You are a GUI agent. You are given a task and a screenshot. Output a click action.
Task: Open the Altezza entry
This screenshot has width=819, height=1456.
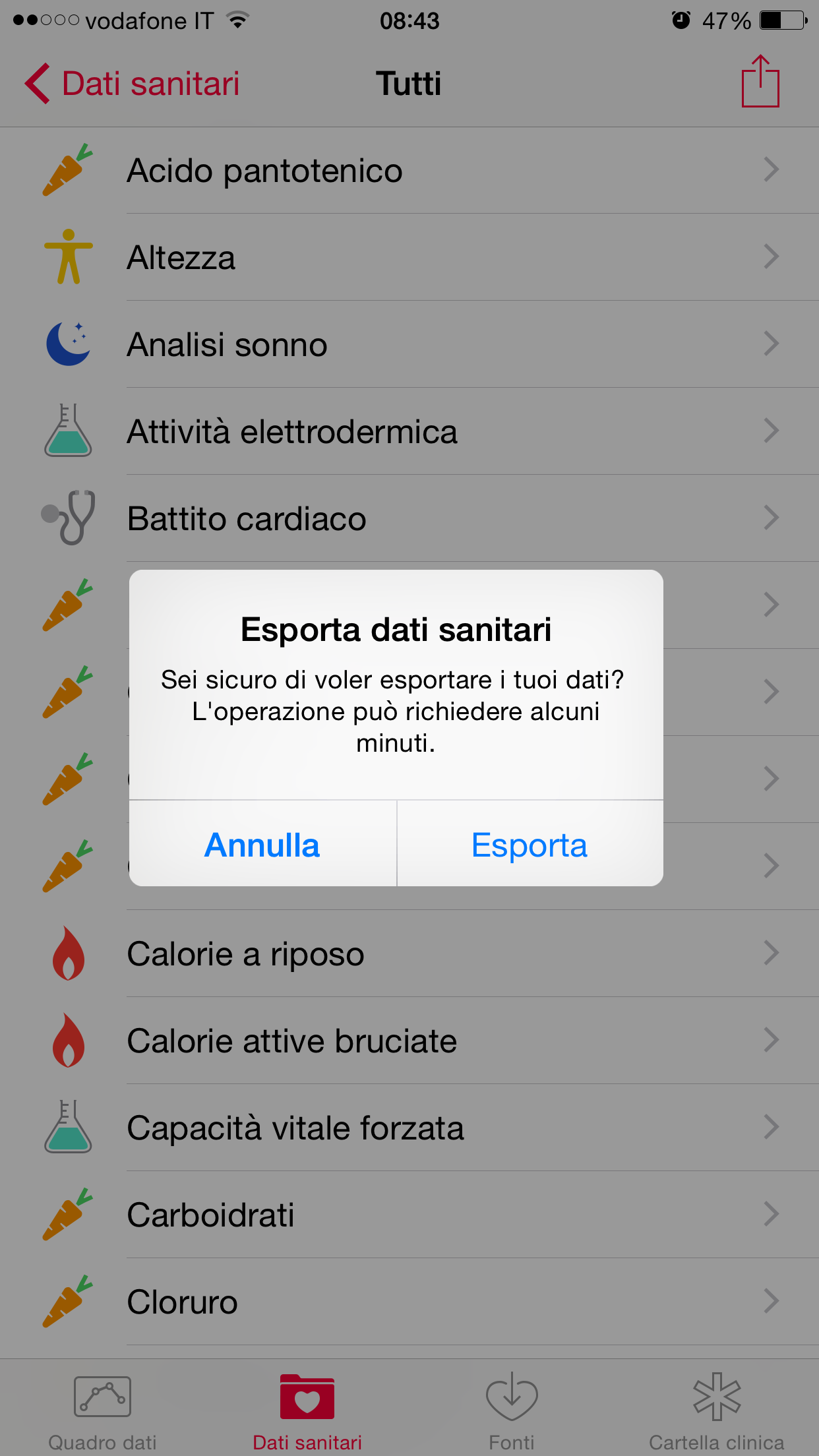[409, 257]
